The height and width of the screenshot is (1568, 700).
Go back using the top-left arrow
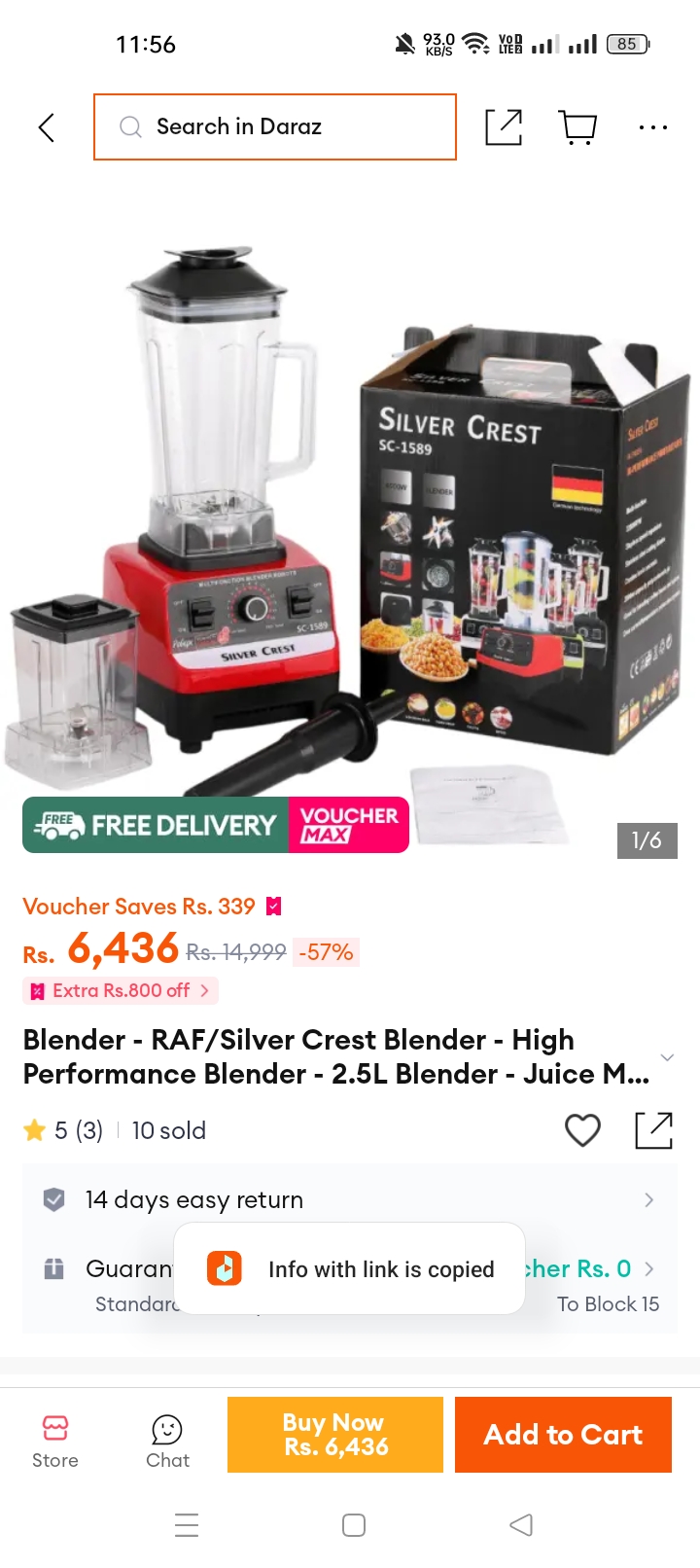pyautogui.click(x=46, y=127)
